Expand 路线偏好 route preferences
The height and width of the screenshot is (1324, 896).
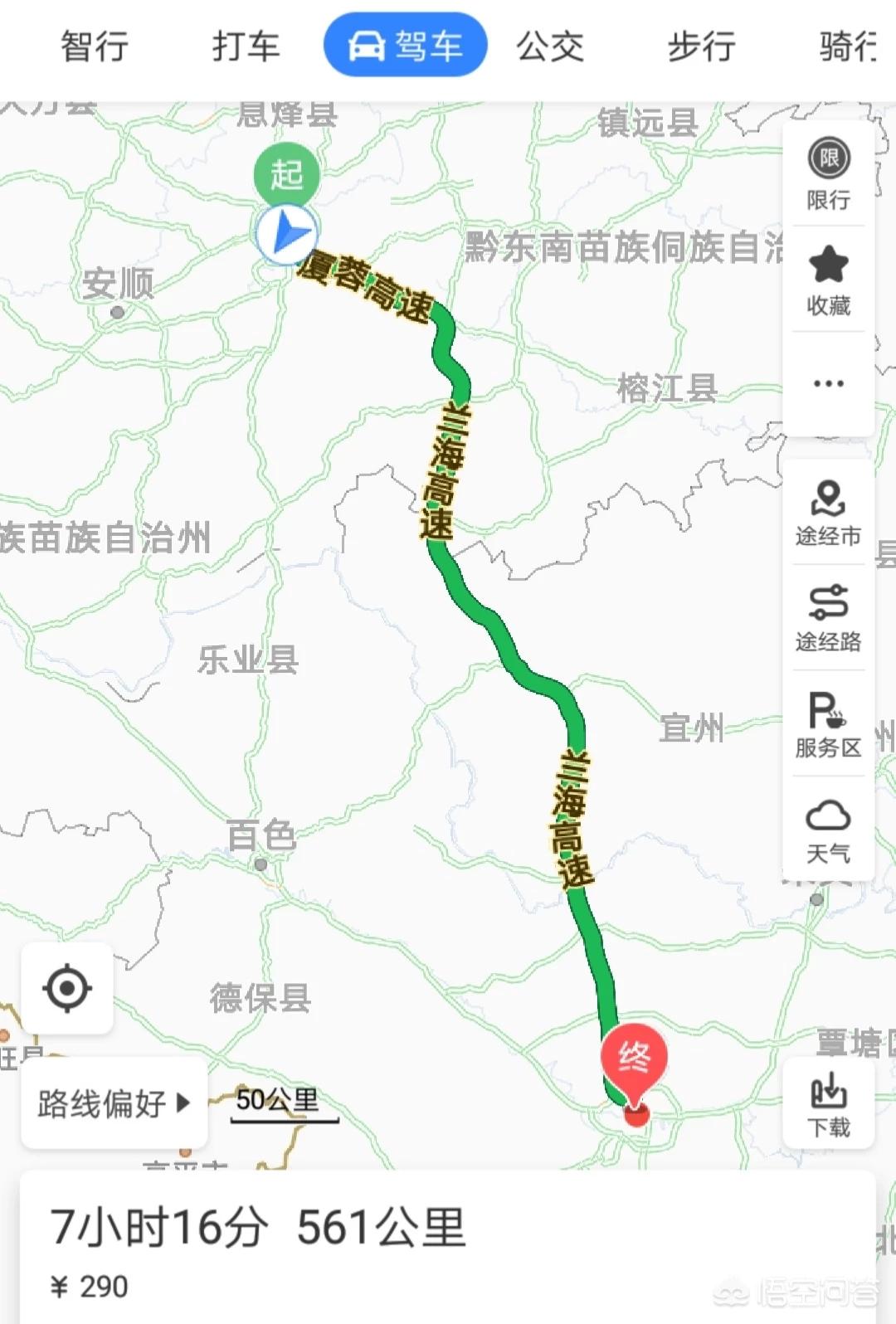tap(114, 1103)
